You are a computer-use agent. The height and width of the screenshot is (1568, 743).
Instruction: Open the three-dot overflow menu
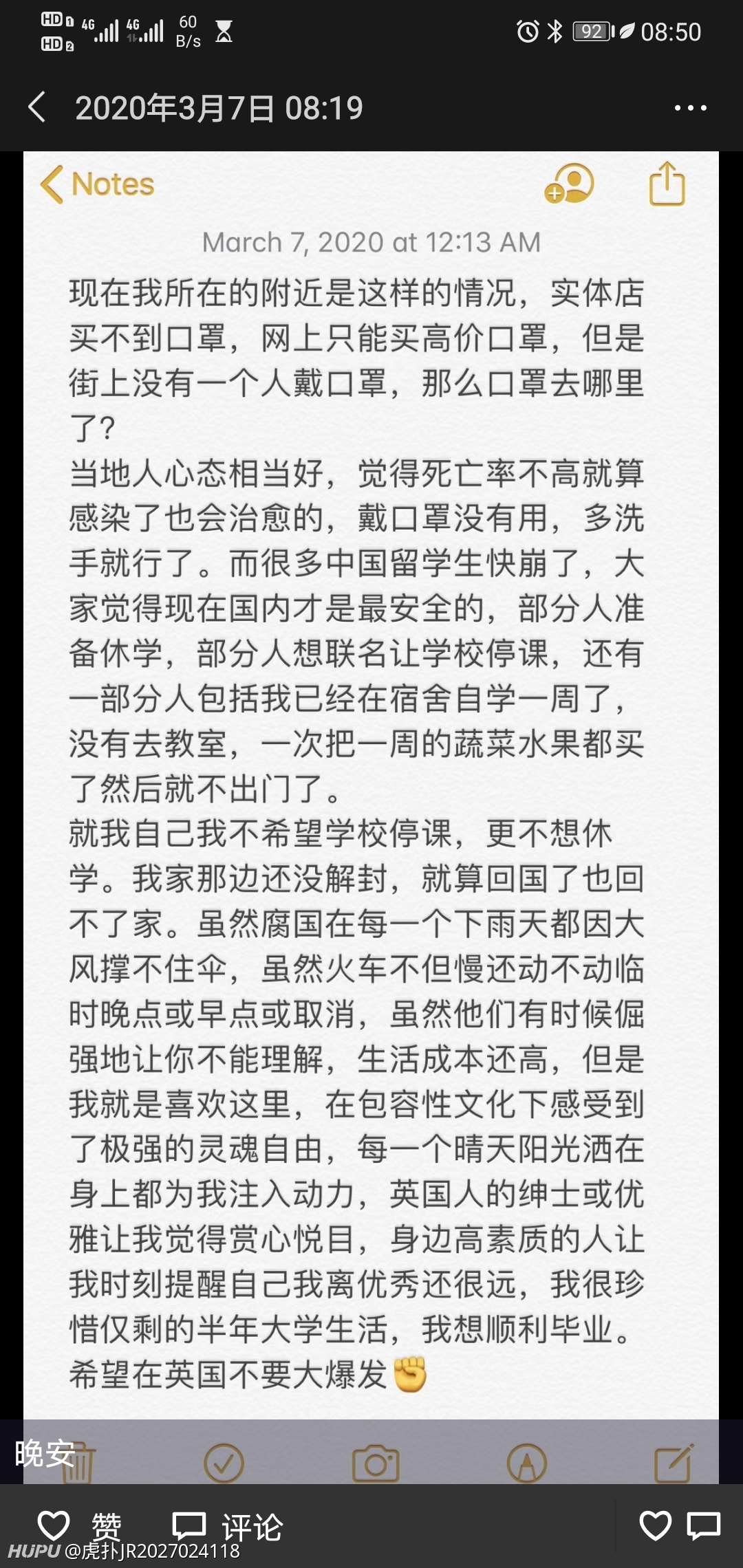(690, 108)
